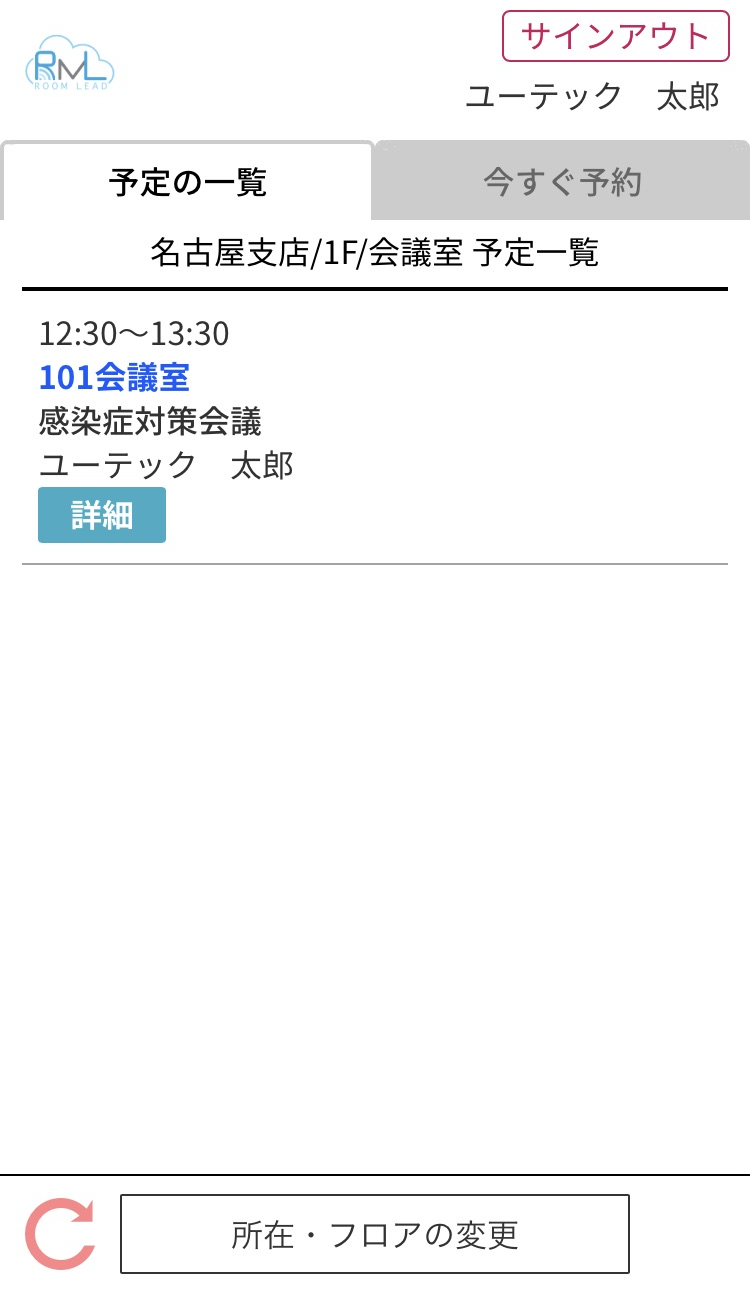Open 所在・フロアの変更
750x1299 pixels.
tap(375, 1234)
